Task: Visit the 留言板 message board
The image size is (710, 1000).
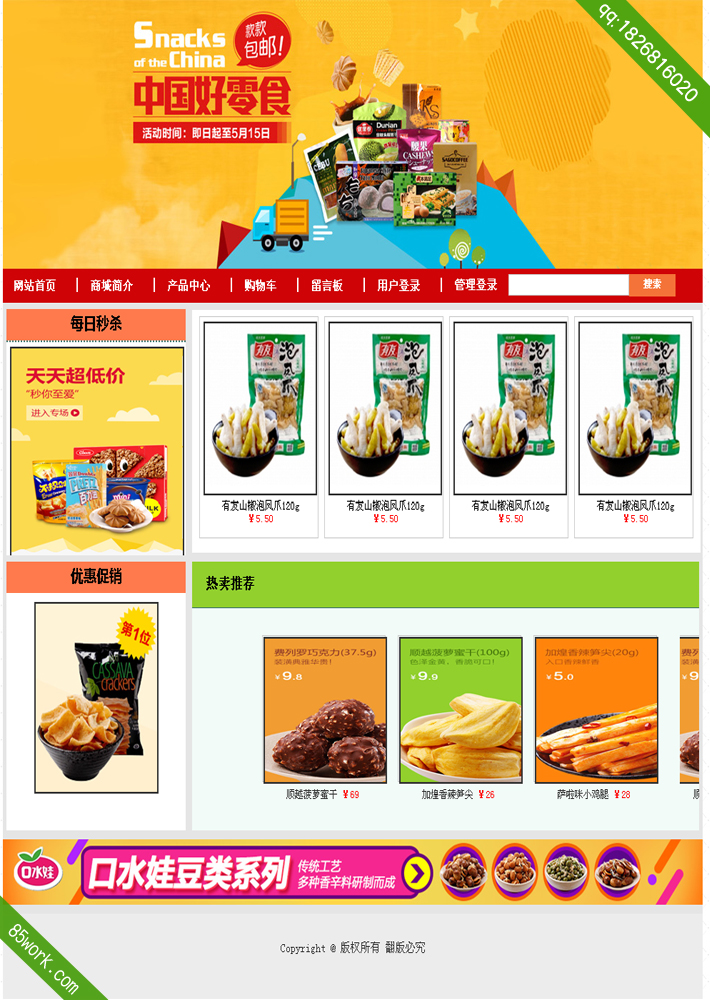Action: [x=327, y=285]
